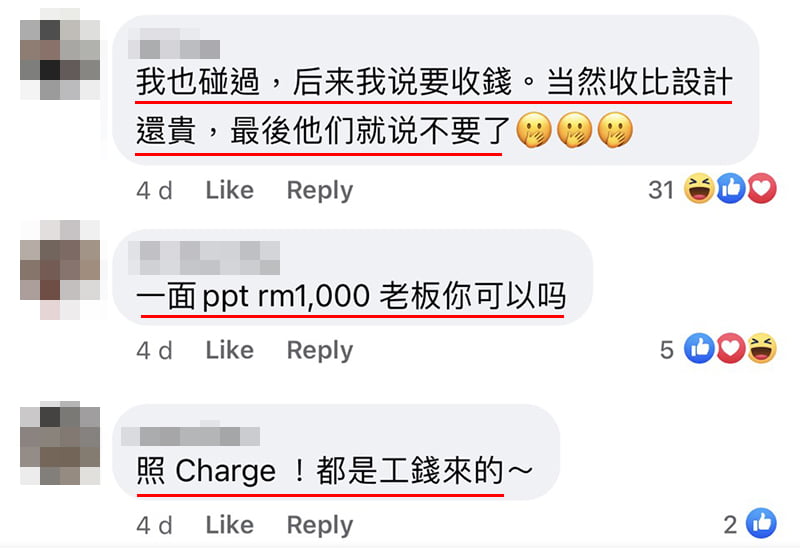Reply to the 照 Charge comment
Viewport: 800px width, 556px height.
click(319, 525)
